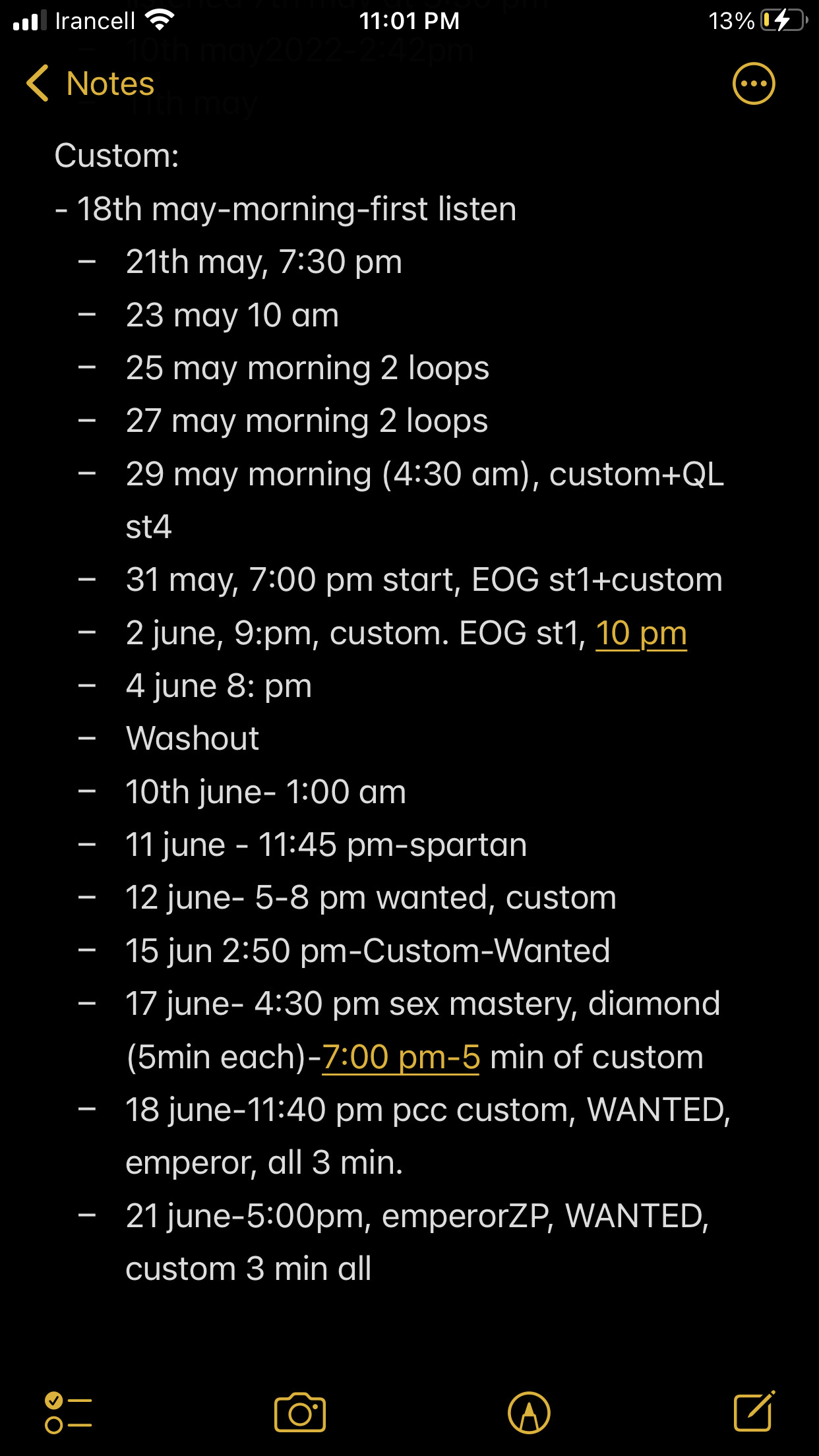Go back to the Notes list
The image size is (819, 1456).
tap(90, 84)
